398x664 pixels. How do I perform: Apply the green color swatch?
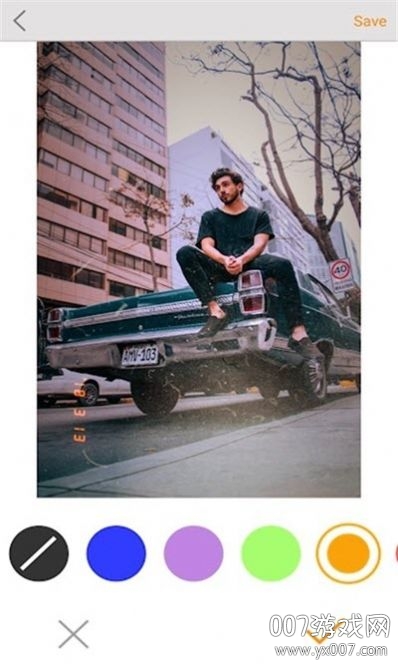(x=271, y=553)
